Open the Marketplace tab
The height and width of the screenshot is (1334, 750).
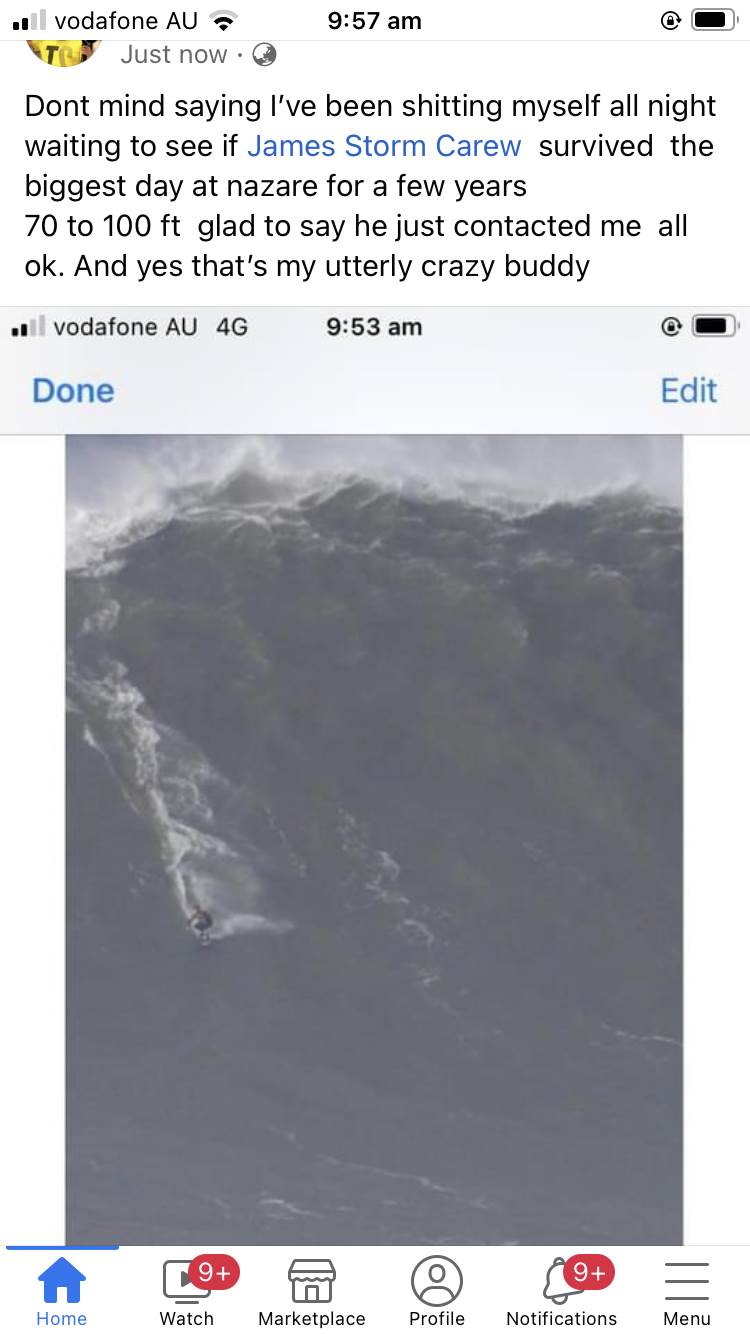point(312,1290)
